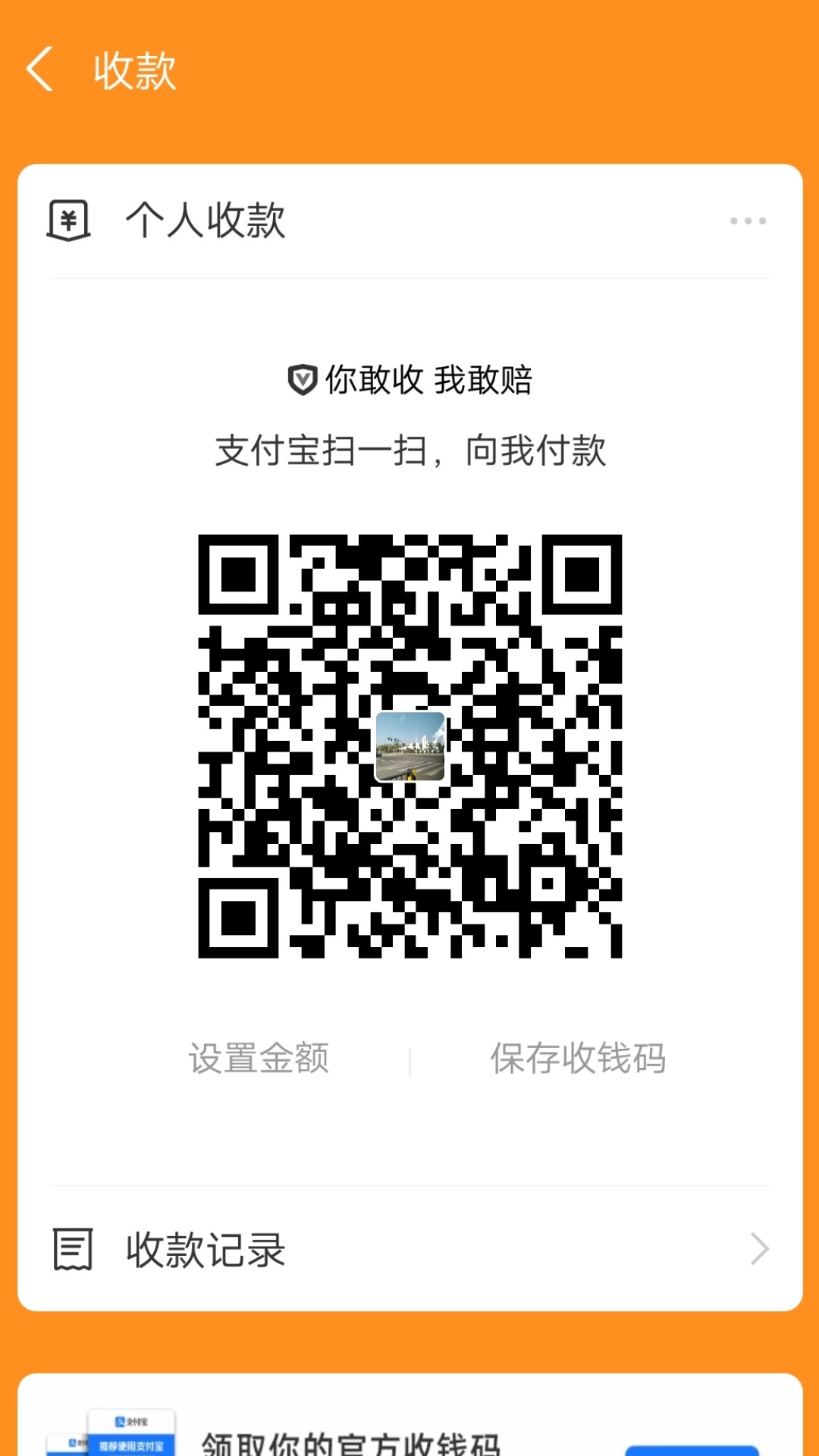Tap 设置金额 to set an amount

click(x=259, y=1058)
